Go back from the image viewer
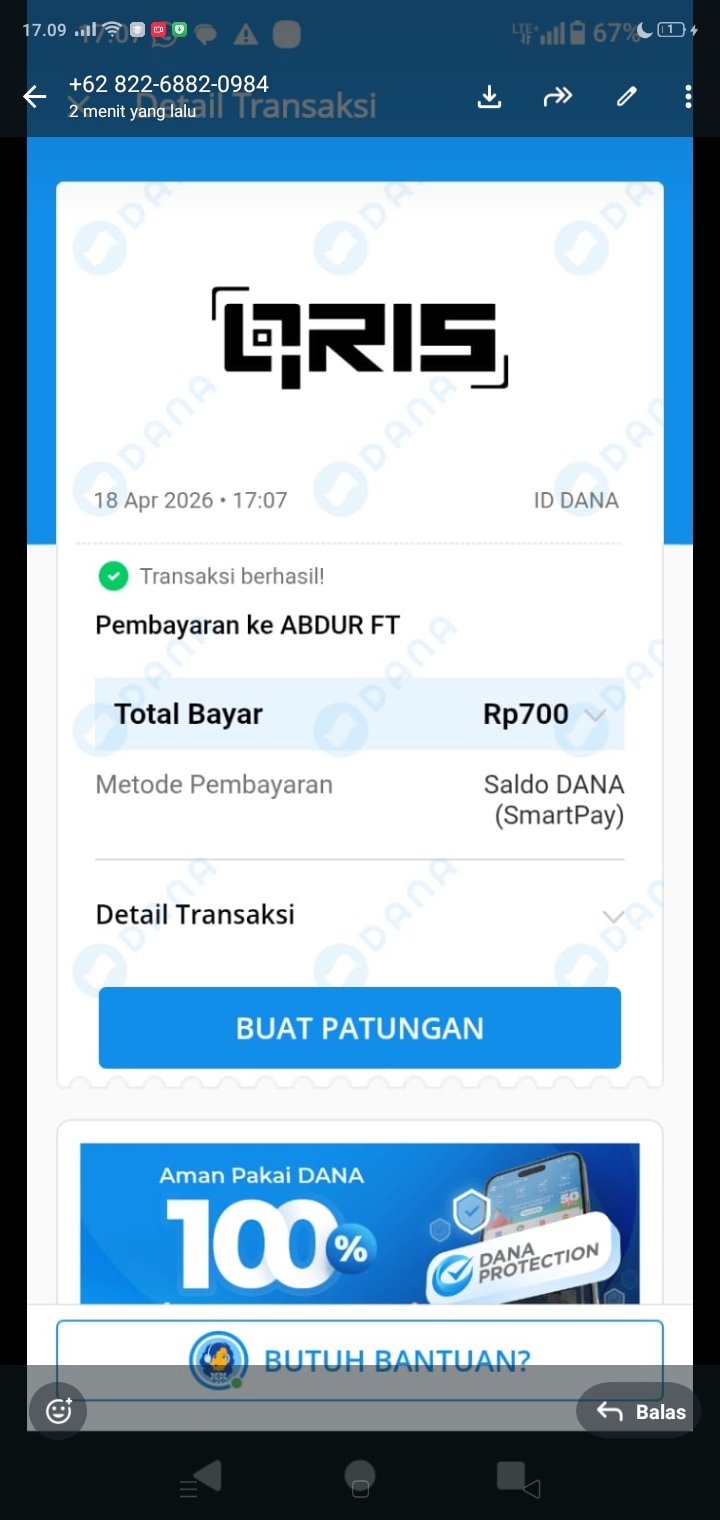 pyautogui.click(x=35, y=96)
